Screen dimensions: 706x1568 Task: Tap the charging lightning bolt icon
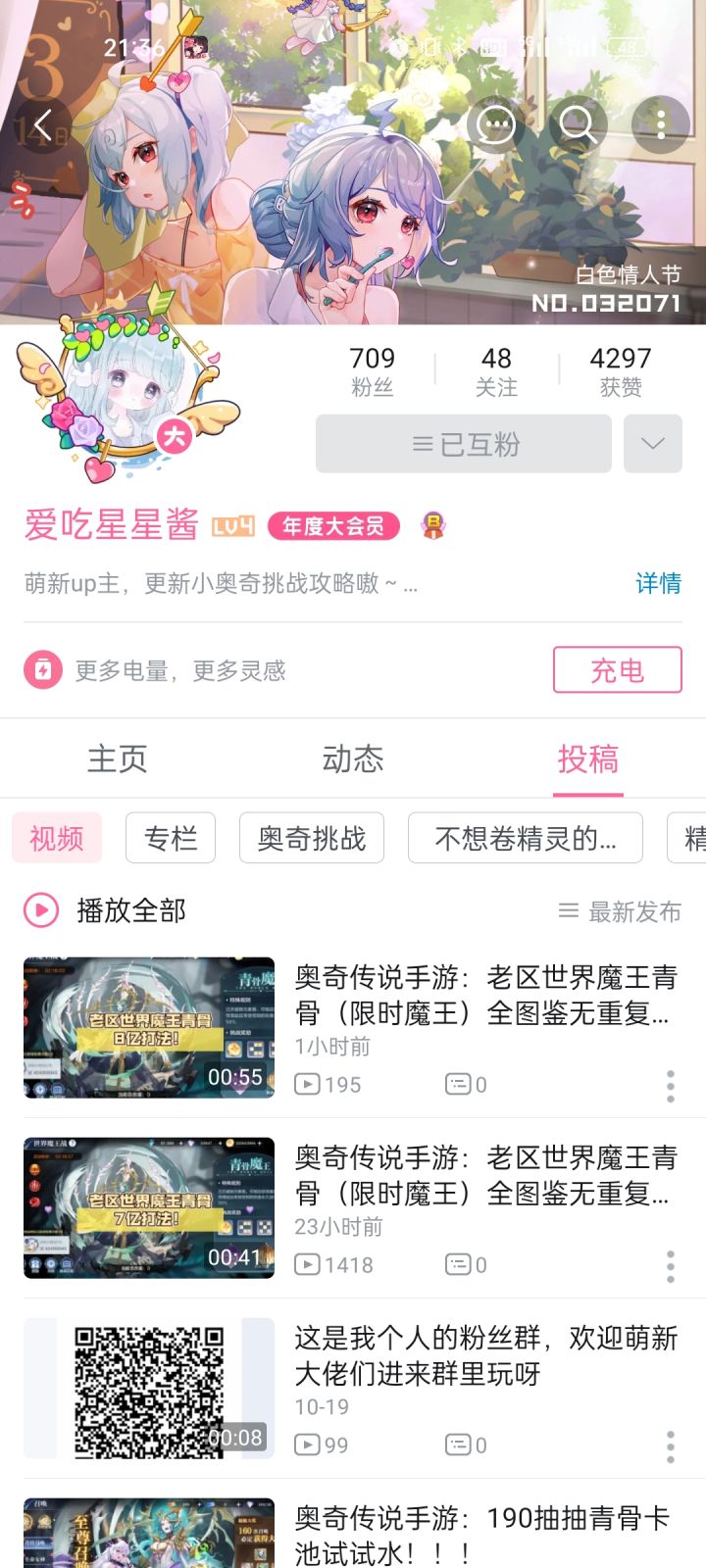tap(42, 669)
